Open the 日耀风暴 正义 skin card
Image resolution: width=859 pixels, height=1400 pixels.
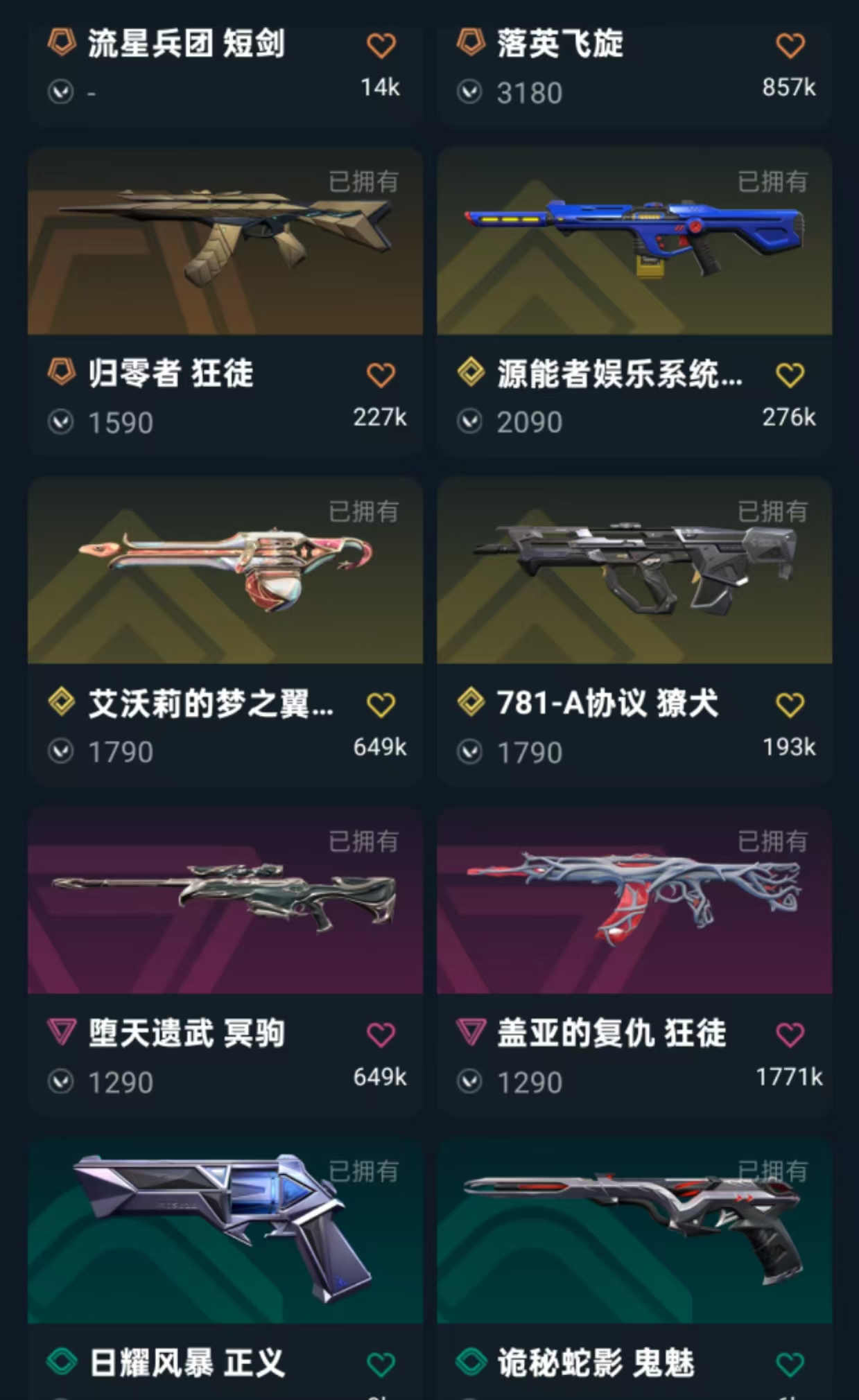(225, 1230)
